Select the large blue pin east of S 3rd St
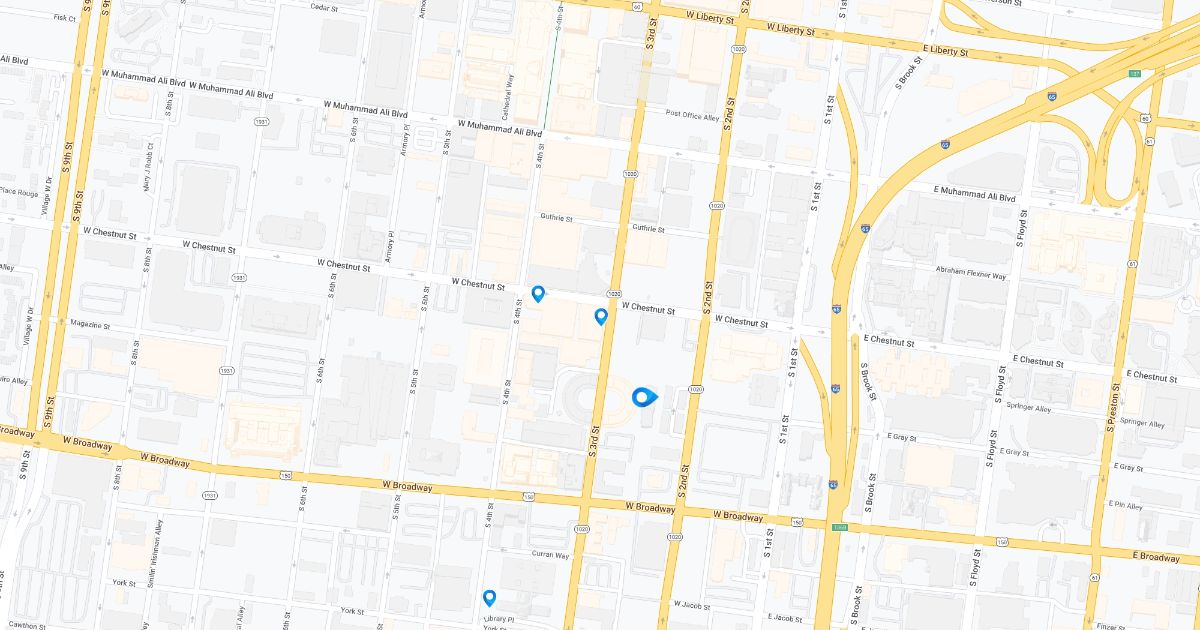Viewport: 1200px width, 630px height. click(644, 397)
